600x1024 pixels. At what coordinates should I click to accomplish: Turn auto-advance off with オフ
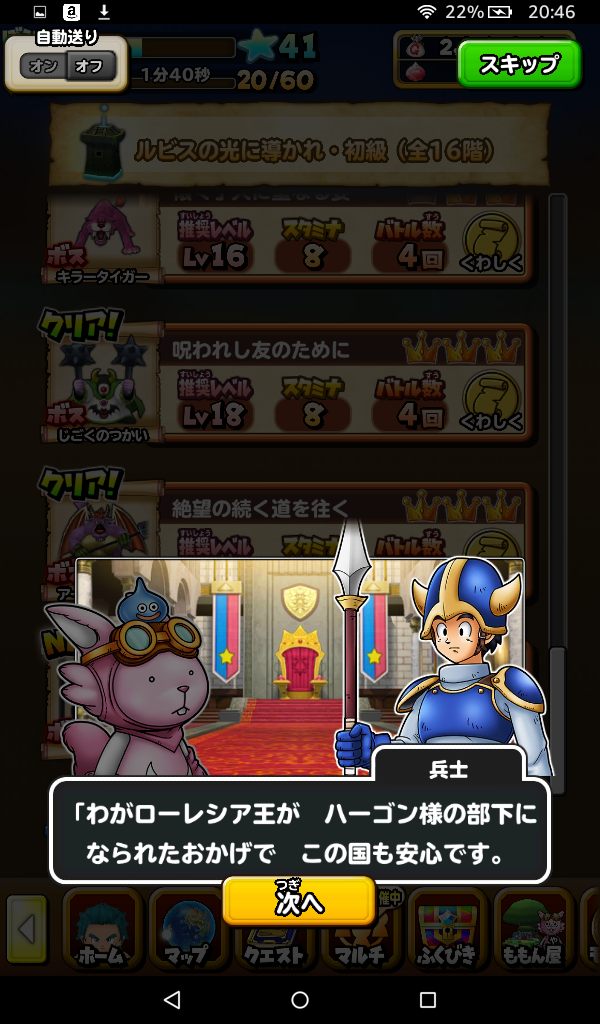(x=90, y=67)
